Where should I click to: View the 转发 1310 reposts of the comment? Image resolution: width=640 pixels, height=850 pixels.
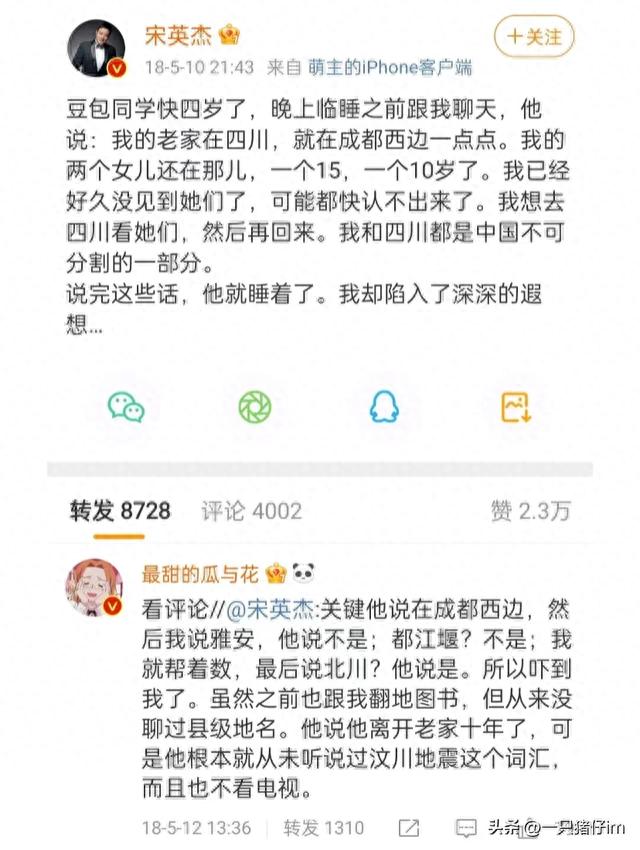point(323,828)
